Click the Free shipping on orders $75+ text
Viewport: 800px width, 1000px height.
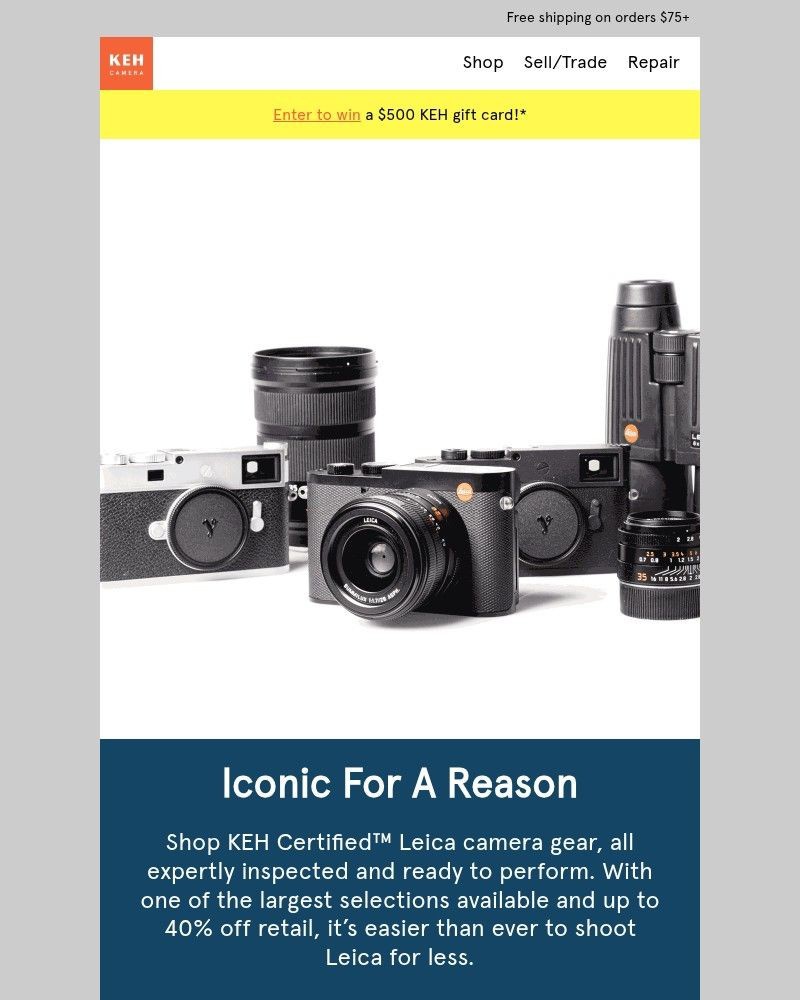coord(598,17)
